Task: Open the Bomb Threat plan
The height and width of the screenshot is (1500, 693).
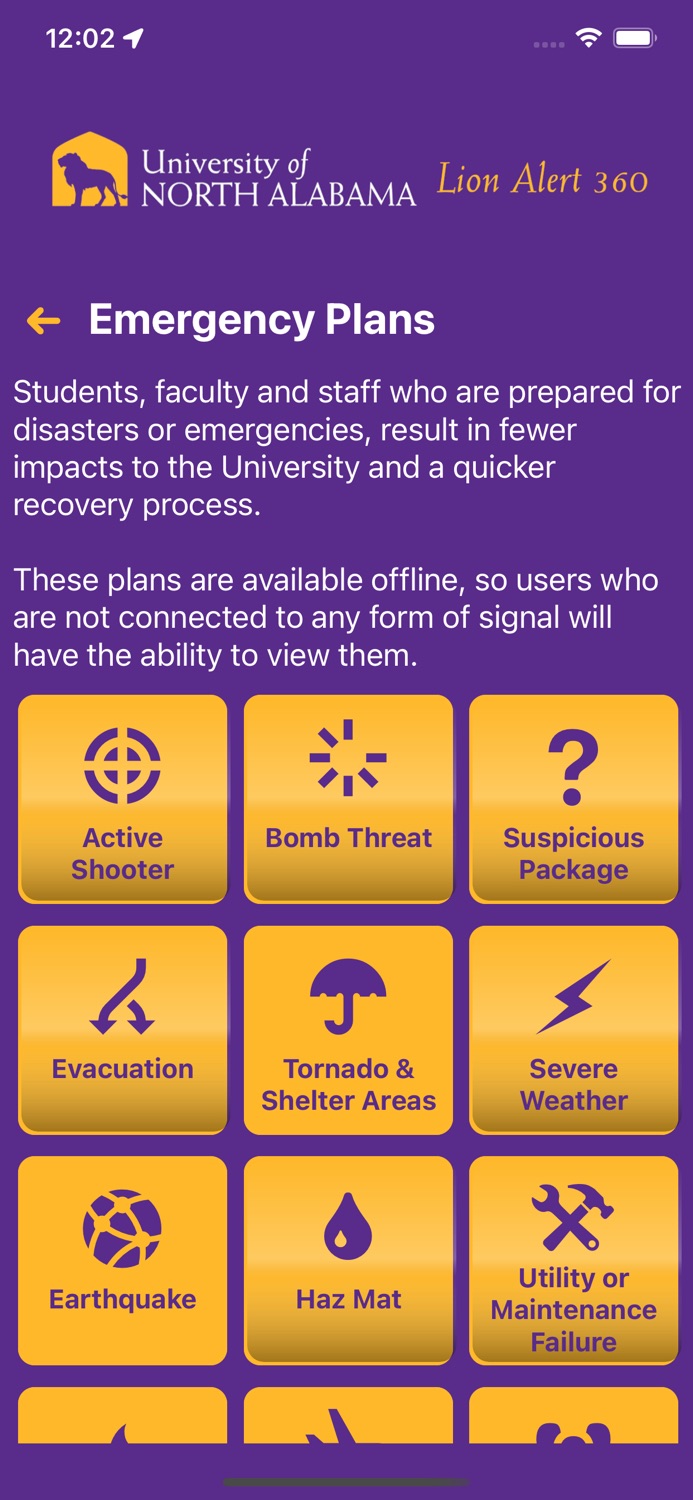Action: click(348, 799)
